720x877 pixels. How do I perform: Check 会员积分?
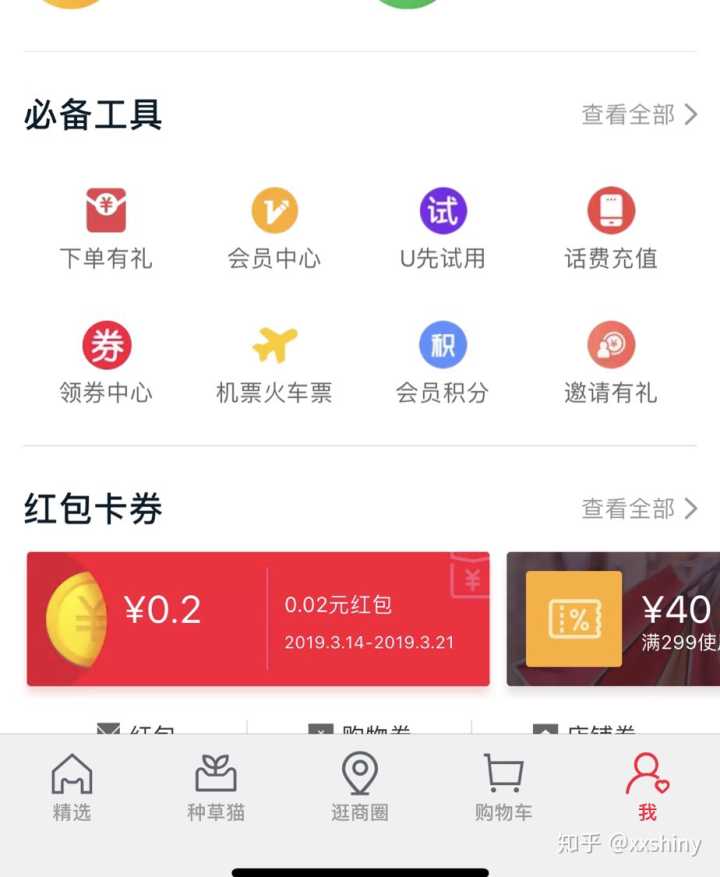pyautogui.click(x=442, y=363)
